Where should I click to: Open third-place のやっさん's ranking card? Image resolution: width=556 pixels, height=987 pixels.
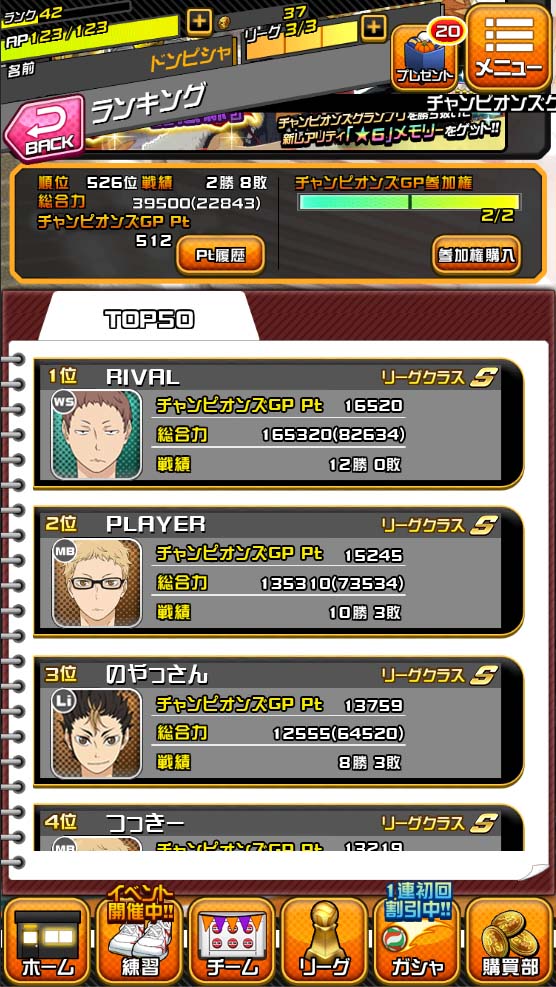click(x=278, y=721)
